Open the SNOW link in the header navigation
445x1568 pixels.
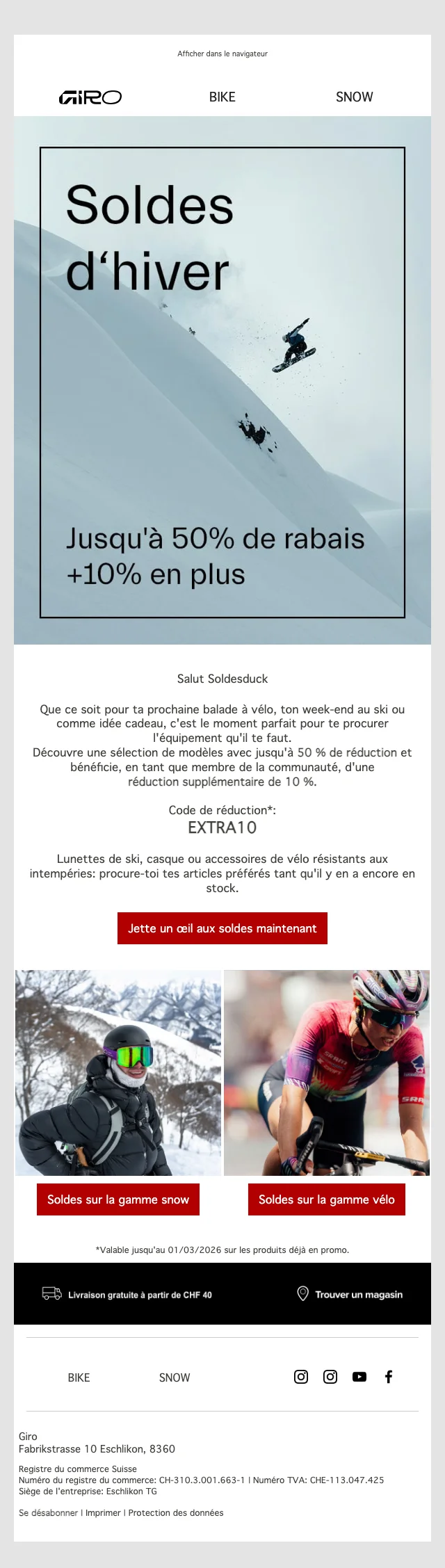[x=354, y=97]
